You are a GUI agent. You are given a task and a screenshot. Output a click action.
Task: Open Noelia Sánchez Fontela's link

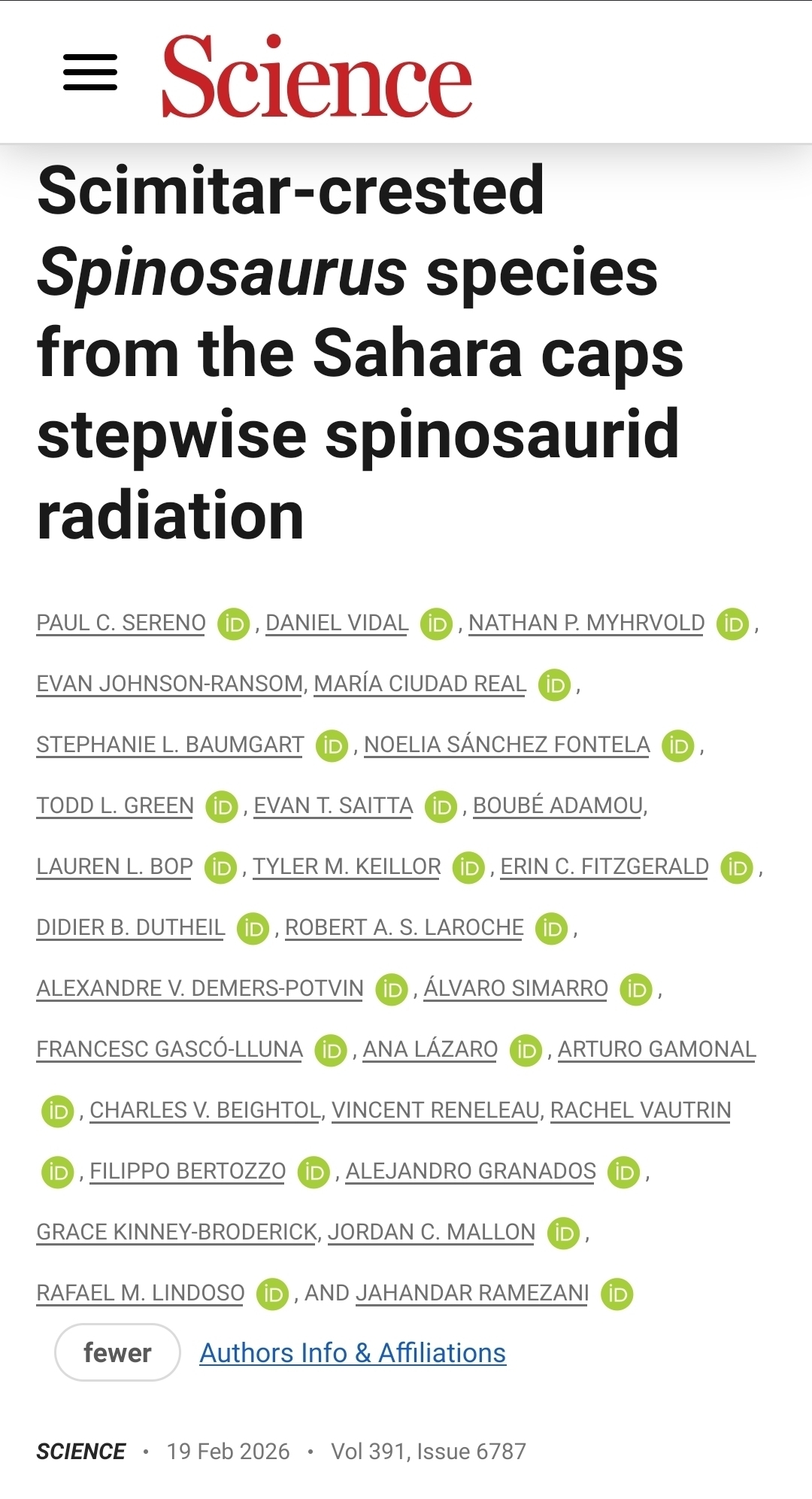tap(507, 745)
